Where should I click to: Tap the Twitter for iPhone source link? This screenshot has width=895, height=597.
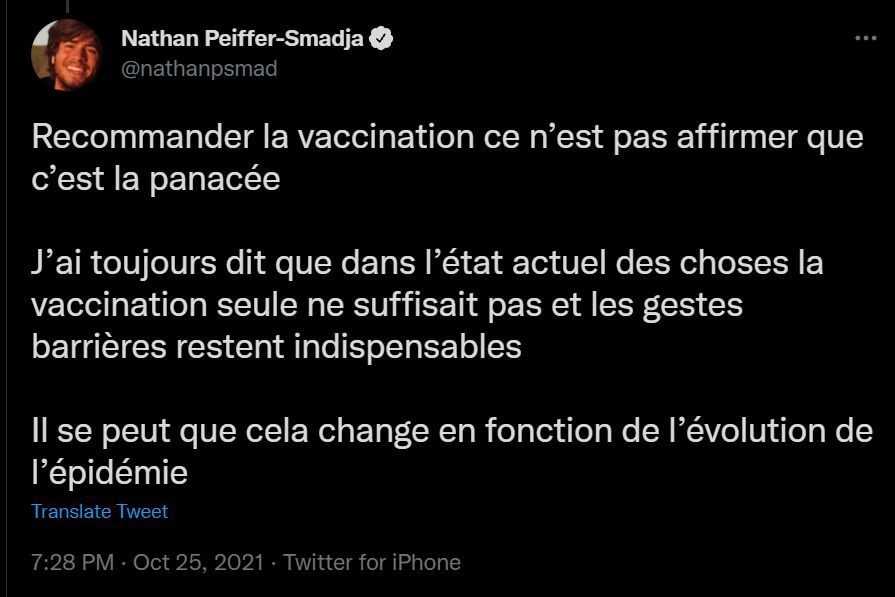click(x=372, y=562)
